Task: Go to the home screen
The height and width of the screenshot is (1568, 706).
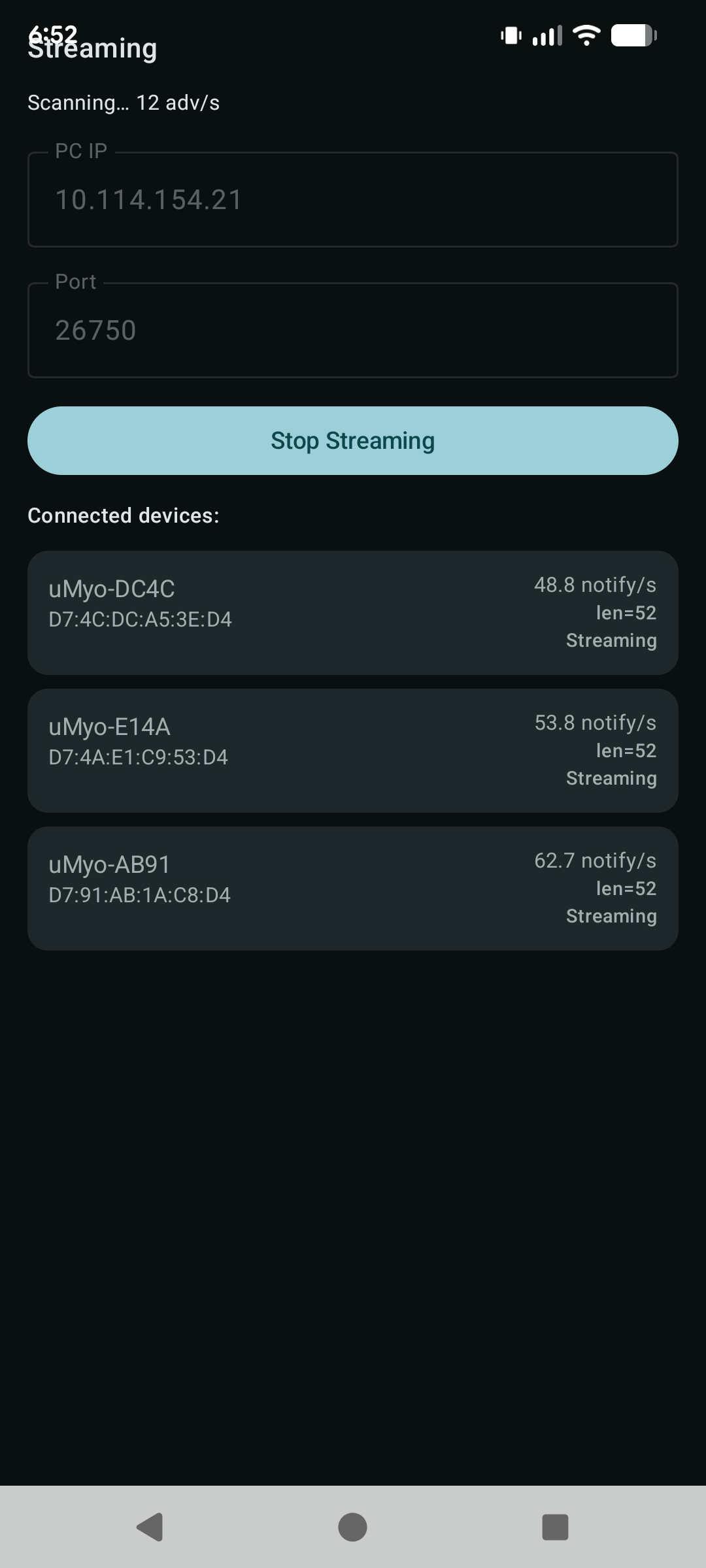Action: 352,1527
